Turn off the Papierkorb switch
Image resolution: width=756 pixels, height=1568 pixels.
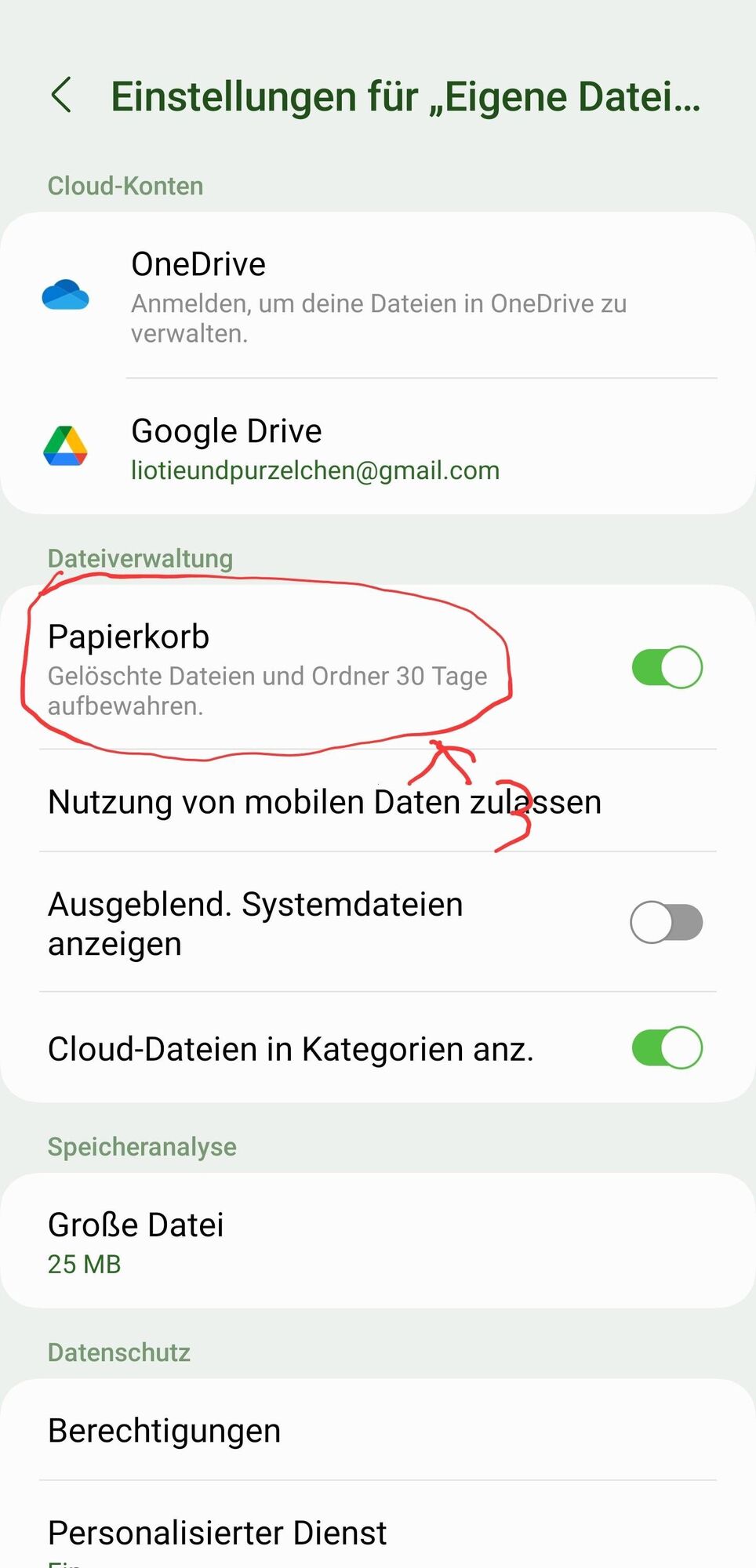667,667
